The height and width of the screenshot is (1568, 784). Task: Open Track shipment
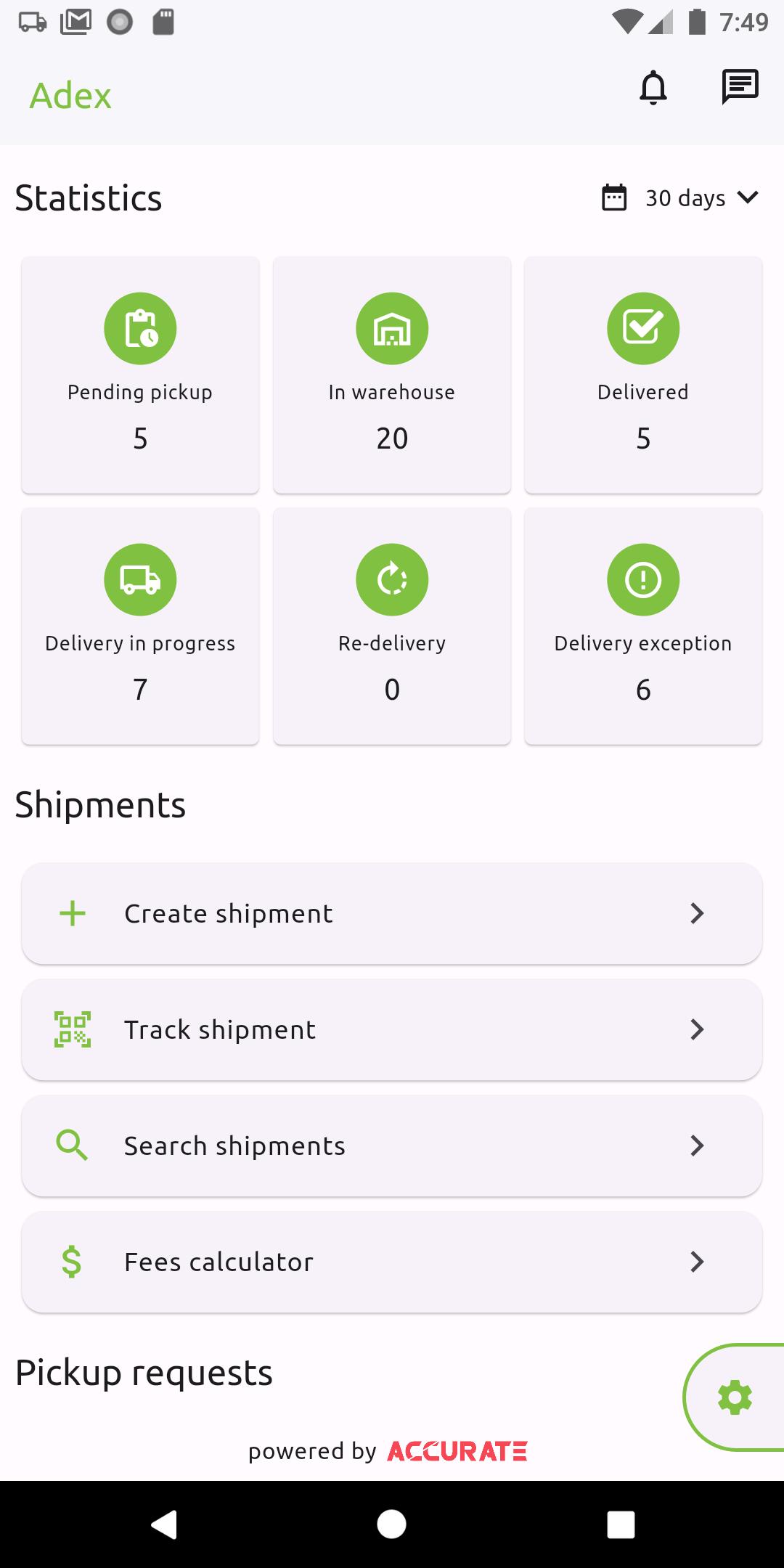[392, 1029]
